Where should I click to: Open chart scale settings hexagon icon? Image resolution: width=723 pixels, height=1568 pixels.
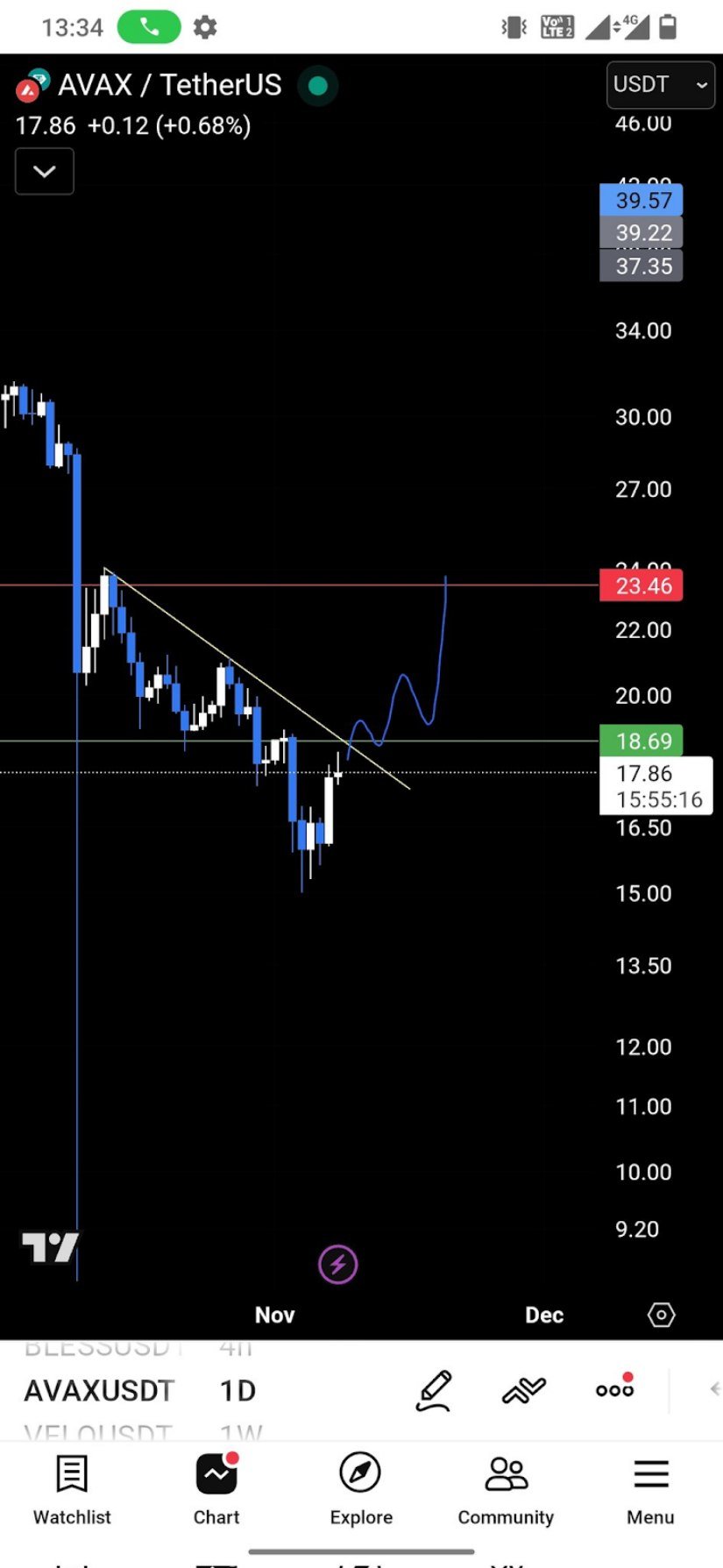[661, 1315]
